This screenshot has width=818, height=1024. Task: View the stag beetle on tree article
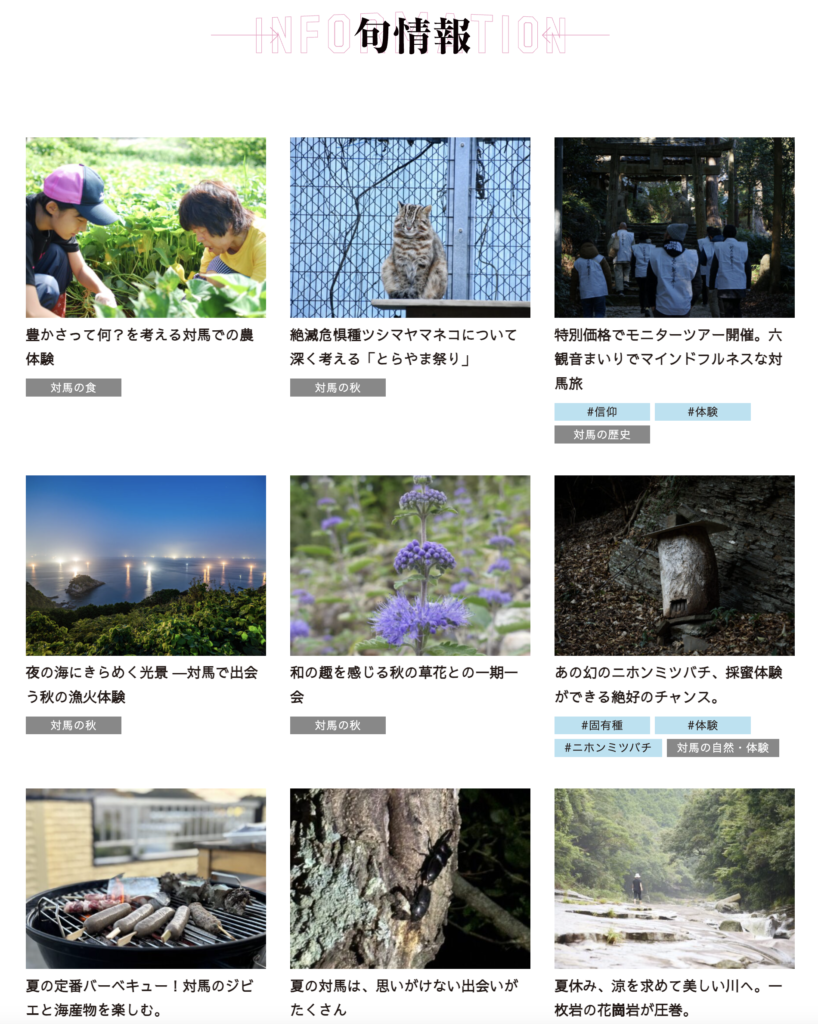410,878
